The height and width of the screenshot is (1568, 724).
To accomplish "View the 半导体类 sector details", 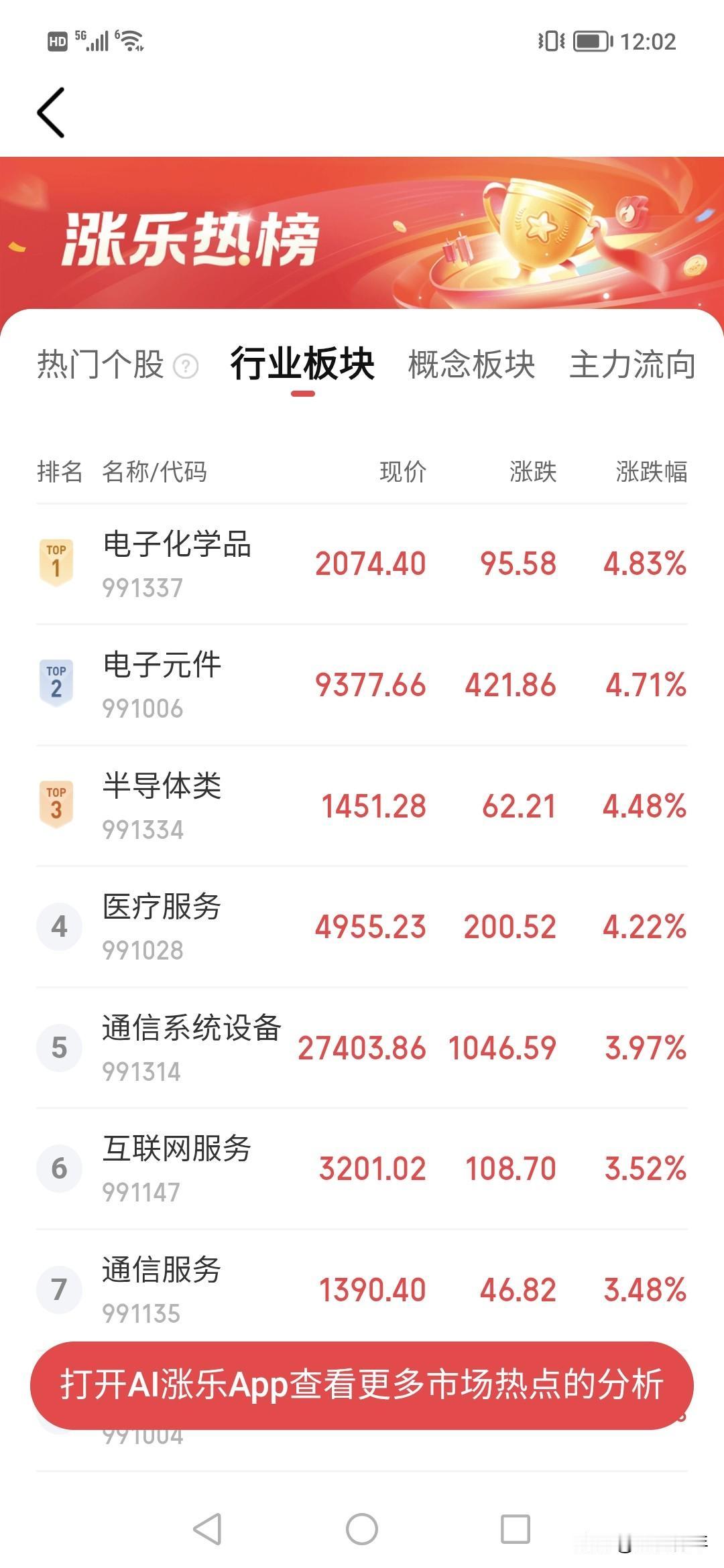I will point(362,805).
